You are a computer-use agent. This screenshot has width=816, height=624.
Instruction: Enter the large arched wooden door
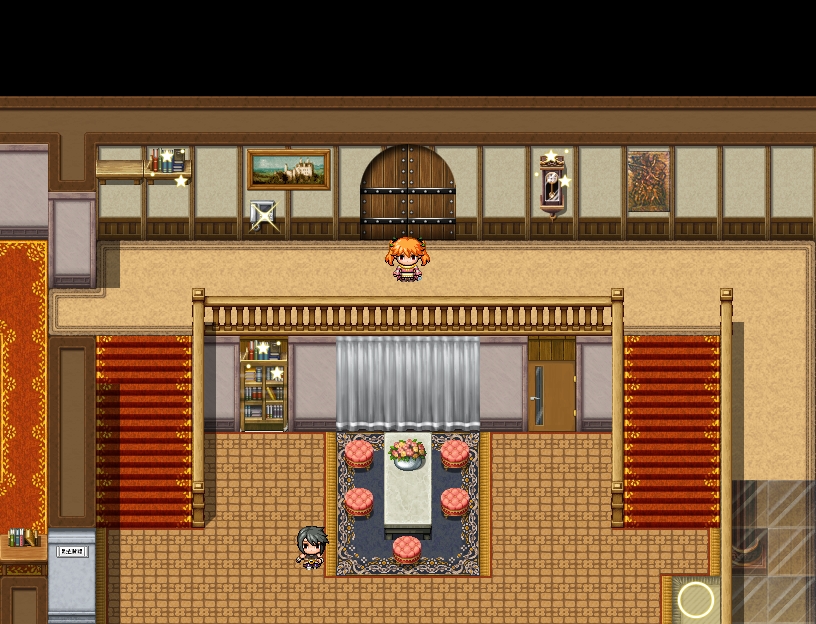[407, 193]
